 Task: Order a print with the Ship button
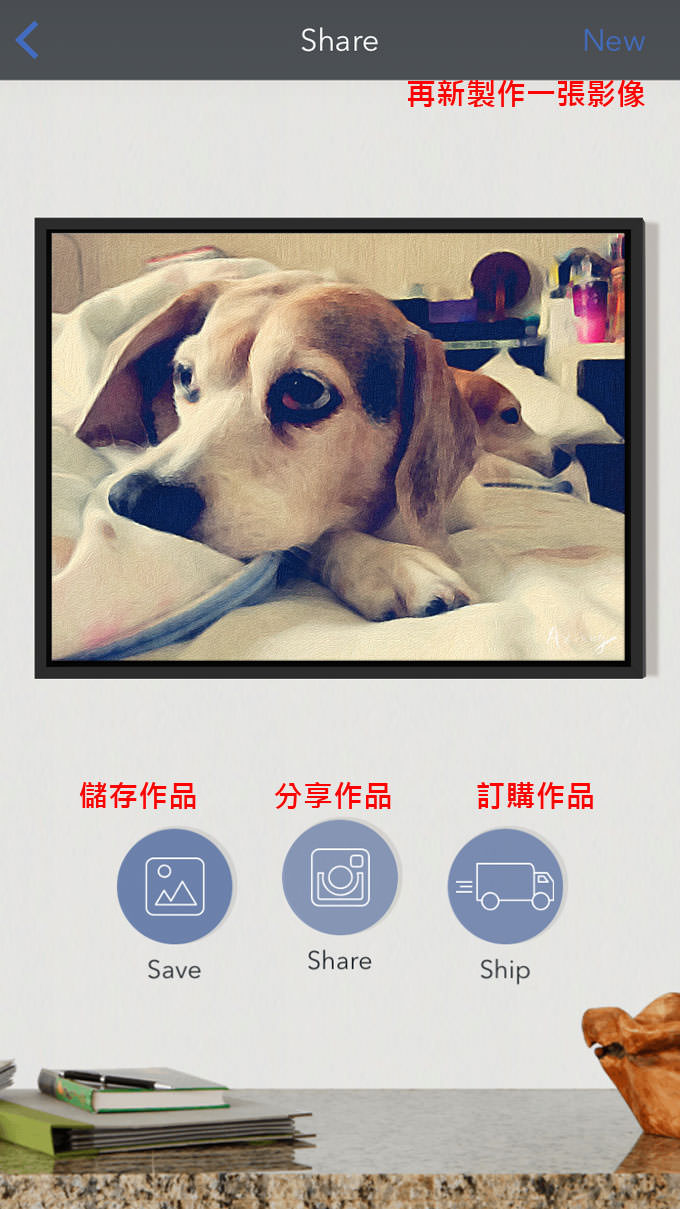[x=505, y=886]
